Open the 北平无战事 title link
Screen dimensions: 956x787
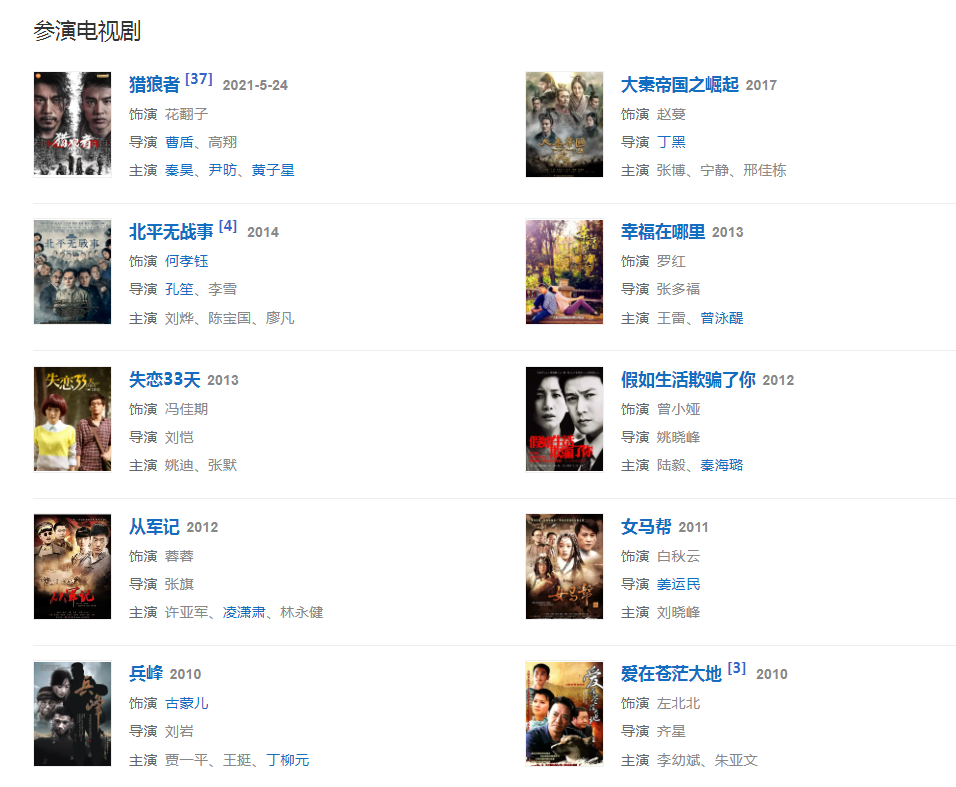(171, 232)
